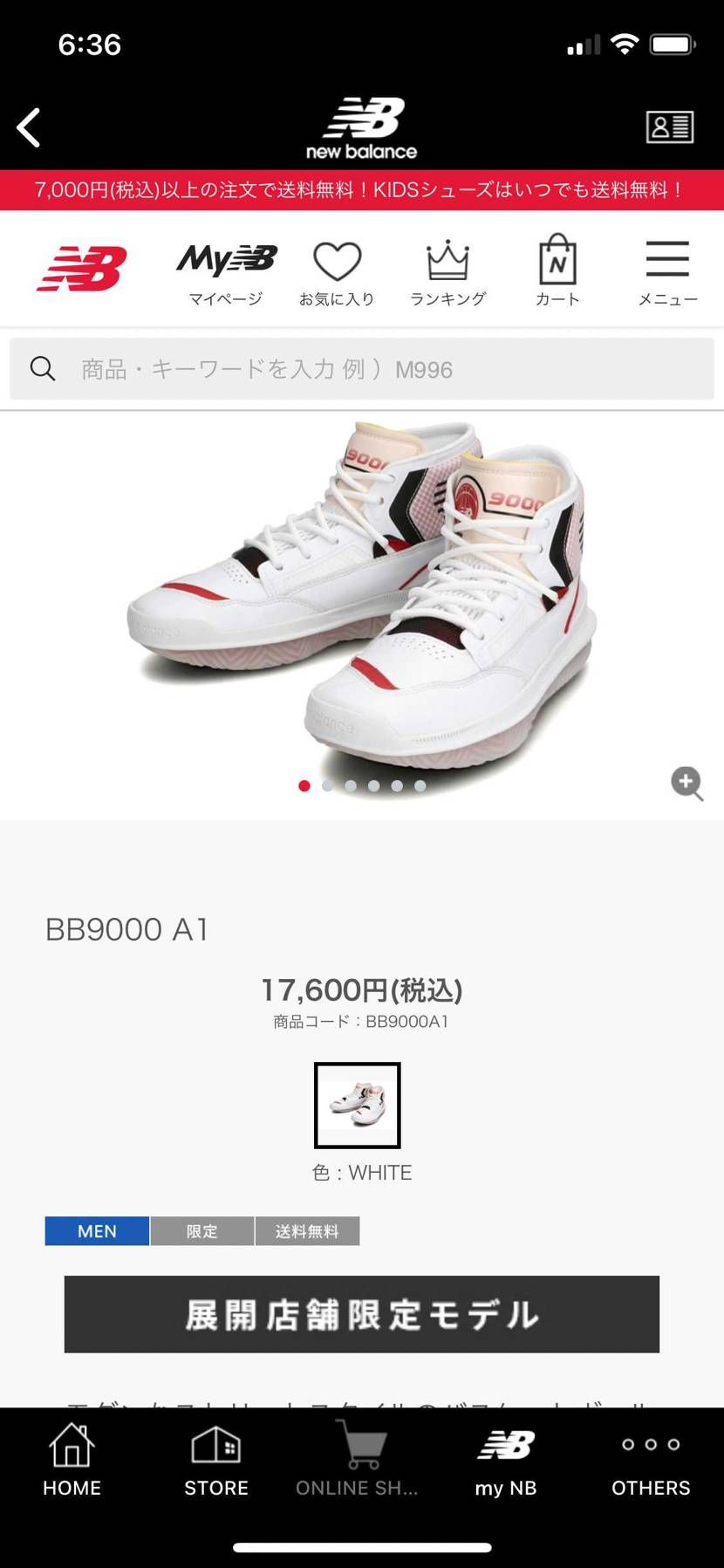The image size is (724, 1568).
Task: Open the membership card icon
Action: tap(669, 127)
